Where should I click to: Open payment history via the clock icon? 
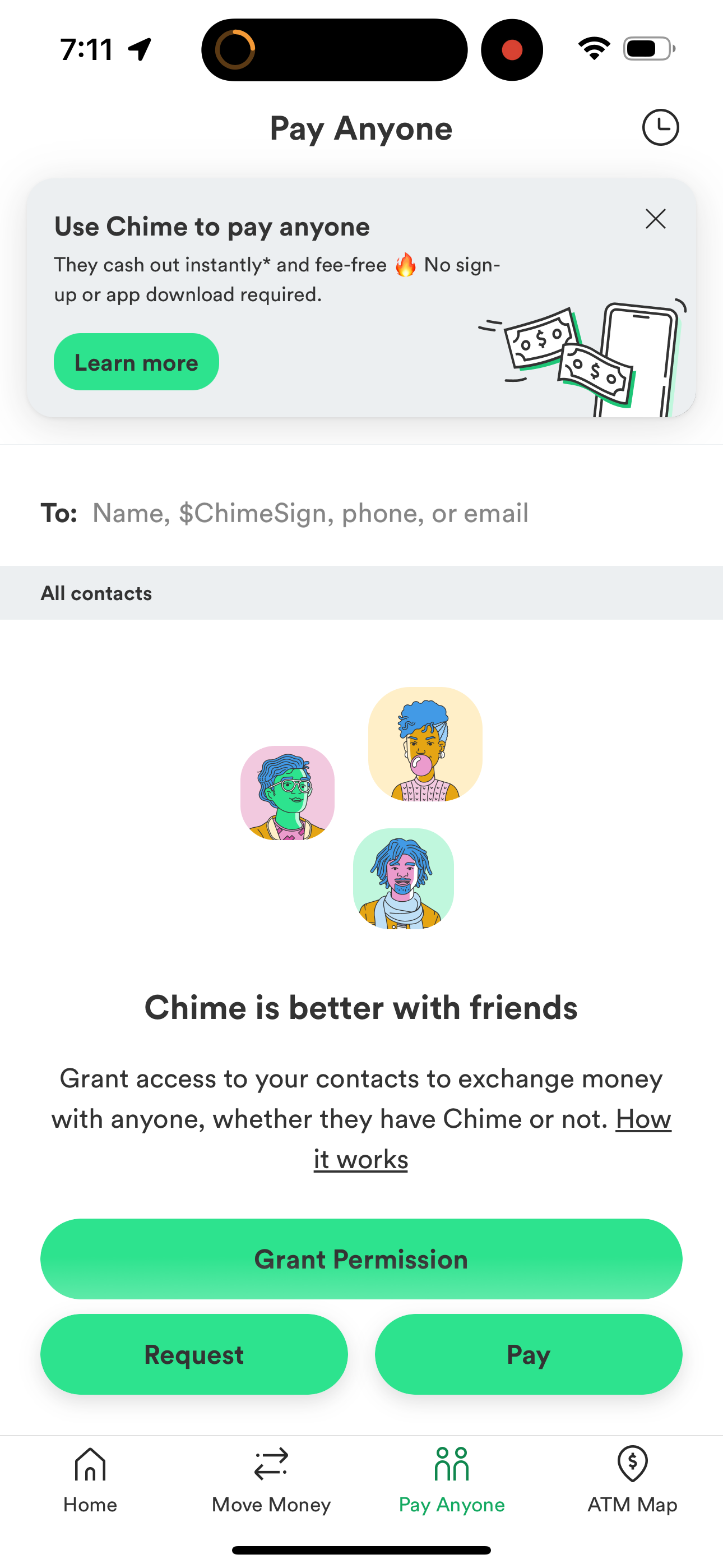tap(660, 127)
